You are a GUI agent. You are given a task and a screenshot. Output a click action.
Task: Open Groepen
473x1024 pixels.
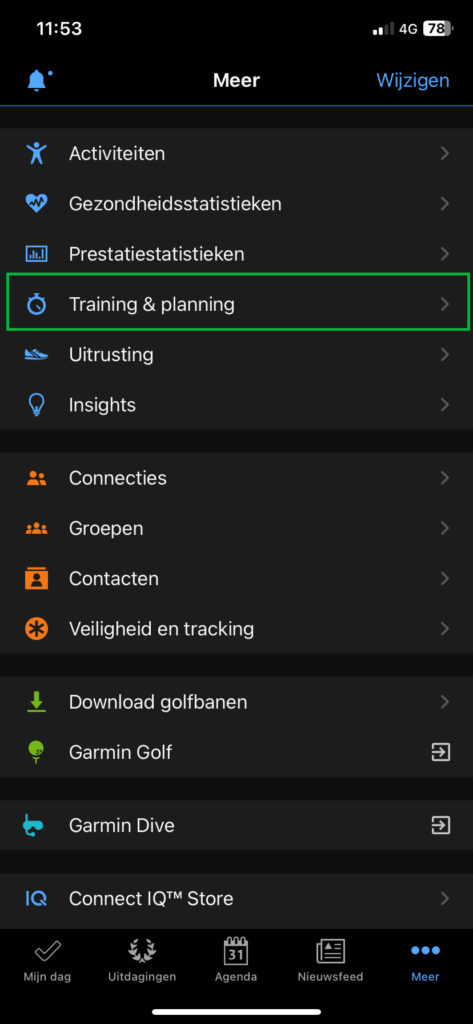click(x=236, y=528)
